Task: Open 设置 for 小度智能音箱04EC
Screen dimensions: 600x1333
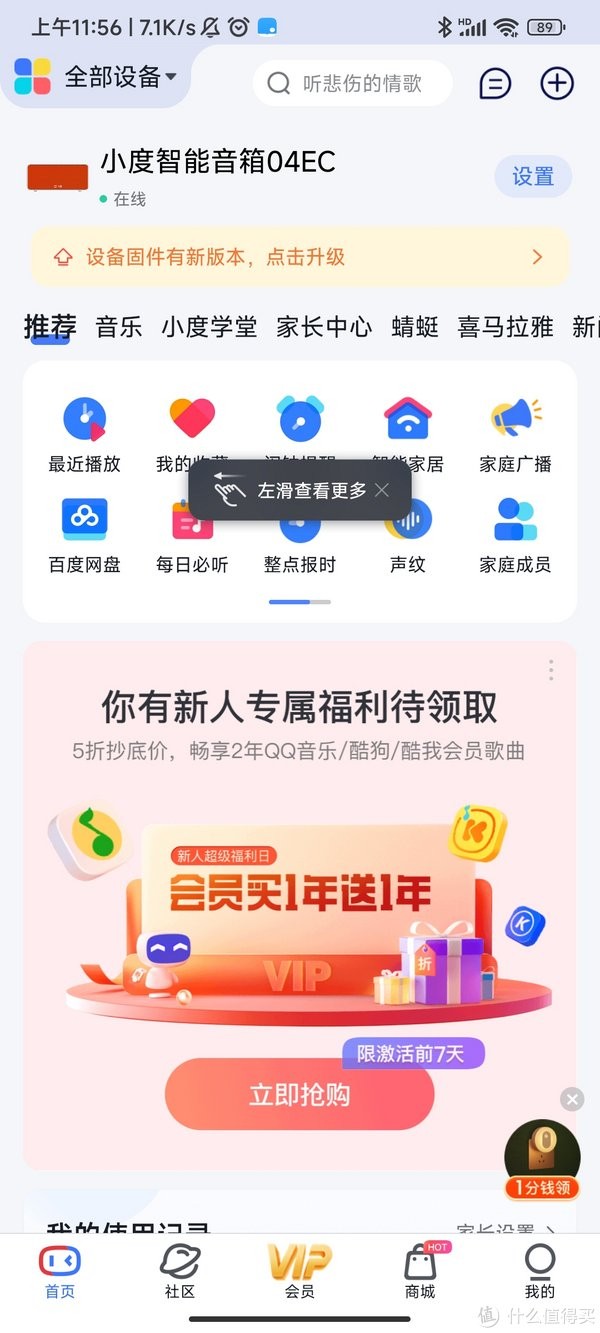Action: (533, 177)
